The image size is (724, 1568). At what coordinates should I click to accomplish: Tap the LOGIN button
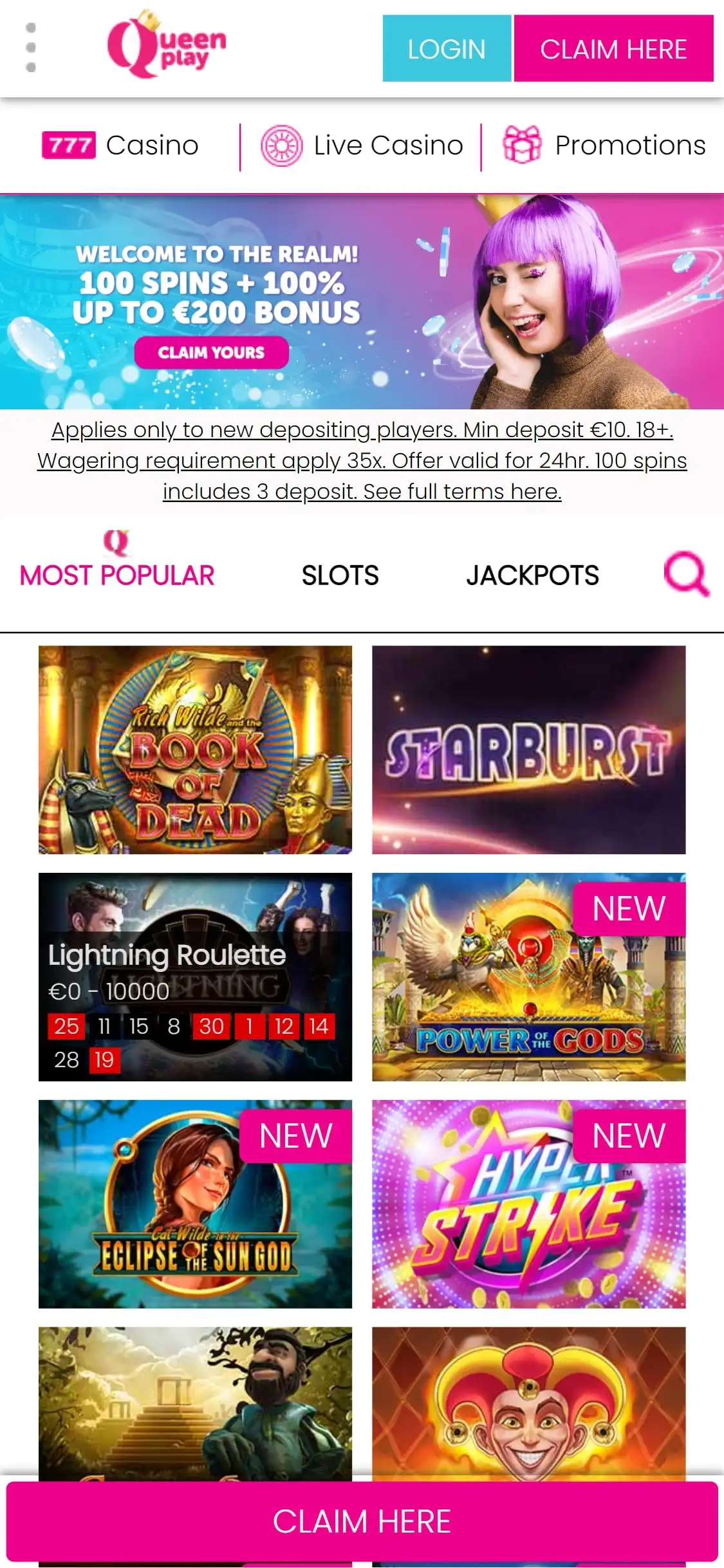click(x=447, y=49)
